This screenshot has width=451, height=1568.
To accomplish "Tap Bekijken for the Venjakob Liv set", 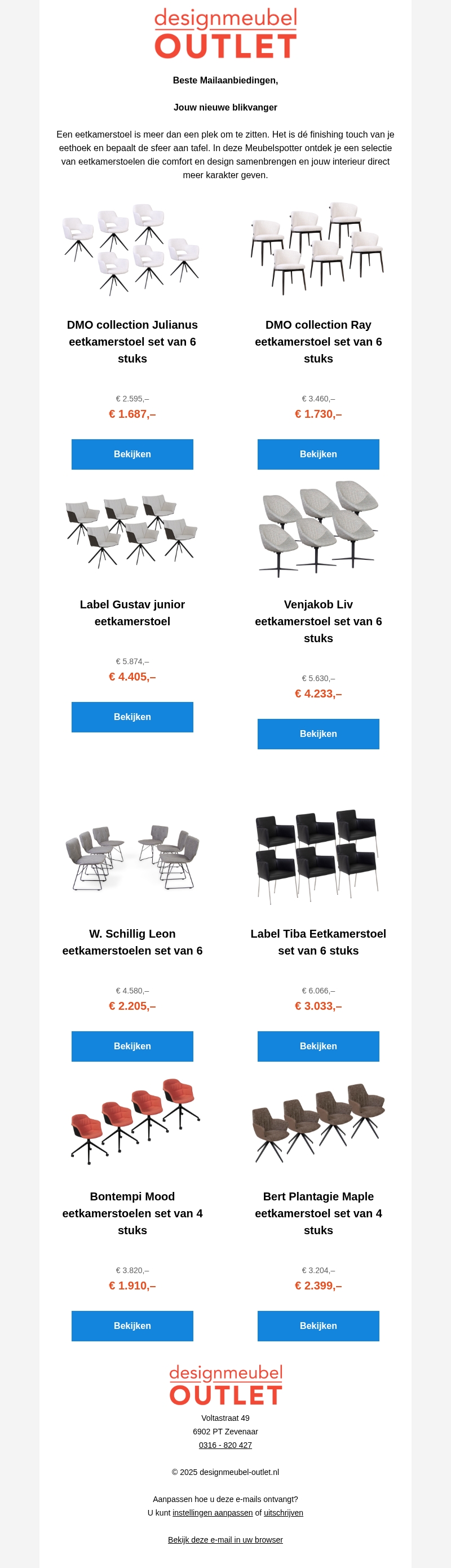I will point(319,734).
